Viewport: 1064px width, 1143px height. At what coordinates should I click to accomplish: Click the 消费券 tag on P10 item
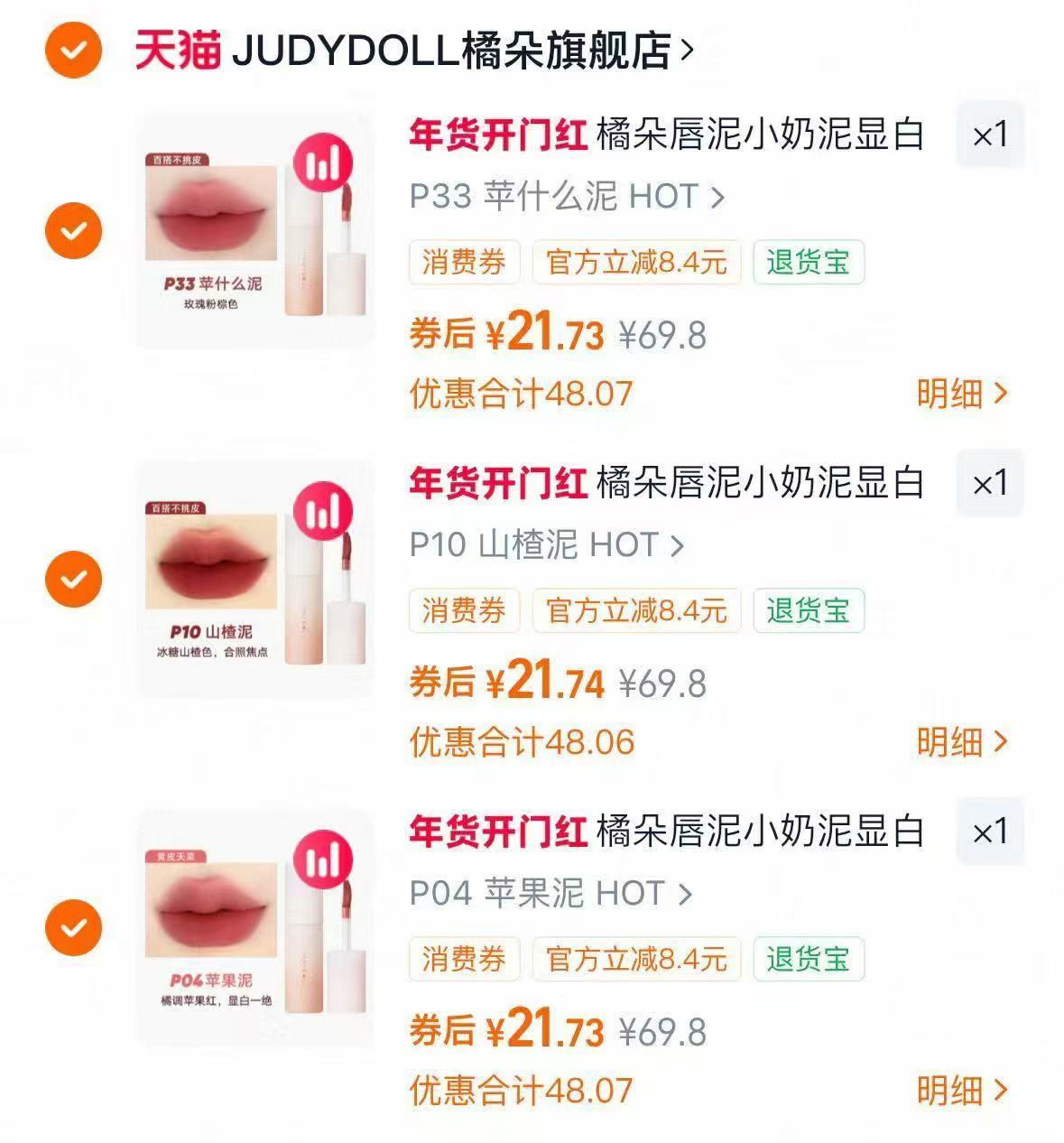[465, 610]
